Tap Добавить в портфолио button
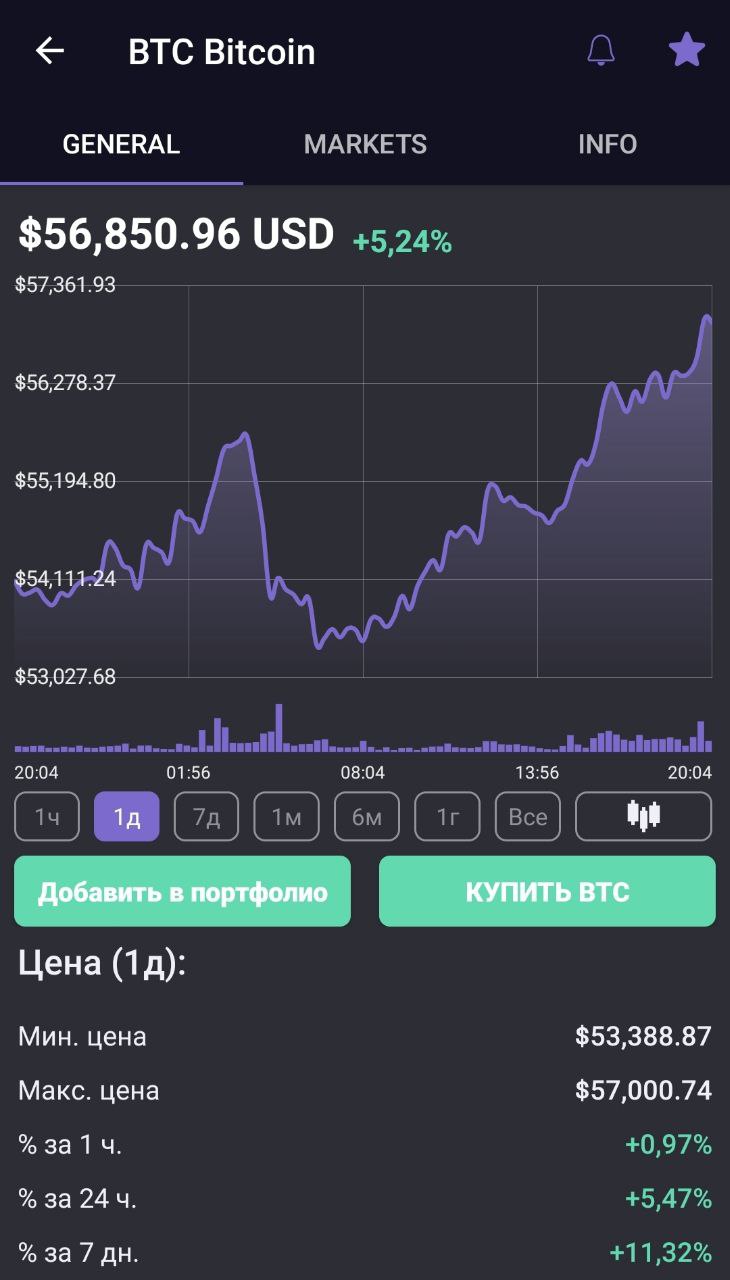The height and width of the screenshot is (1280, 730). click(183, 892)
